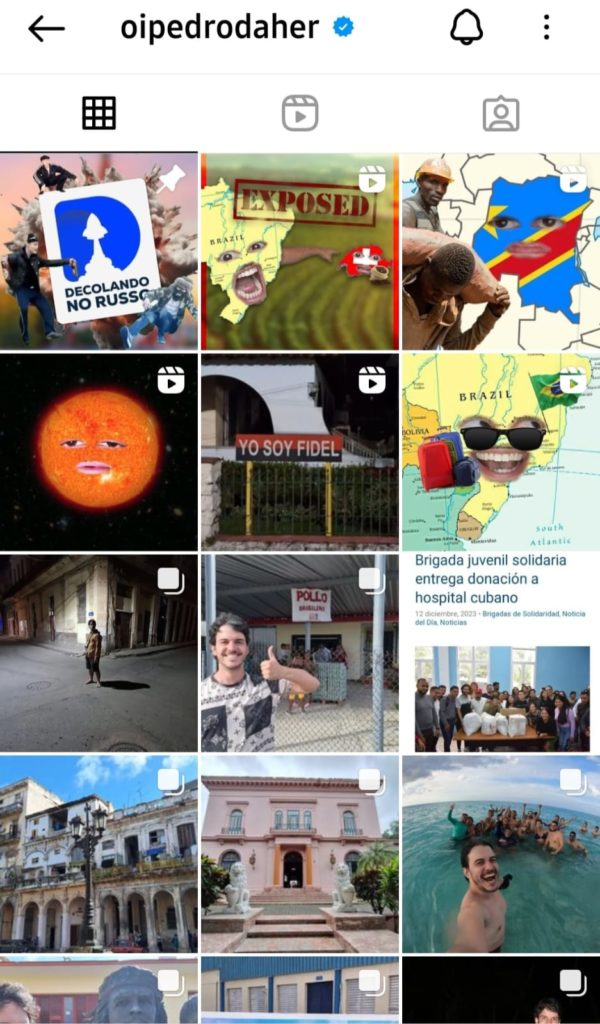Open the sun with face reel
The height and width of the screenshot is (1024, 600).
point(99,451)
